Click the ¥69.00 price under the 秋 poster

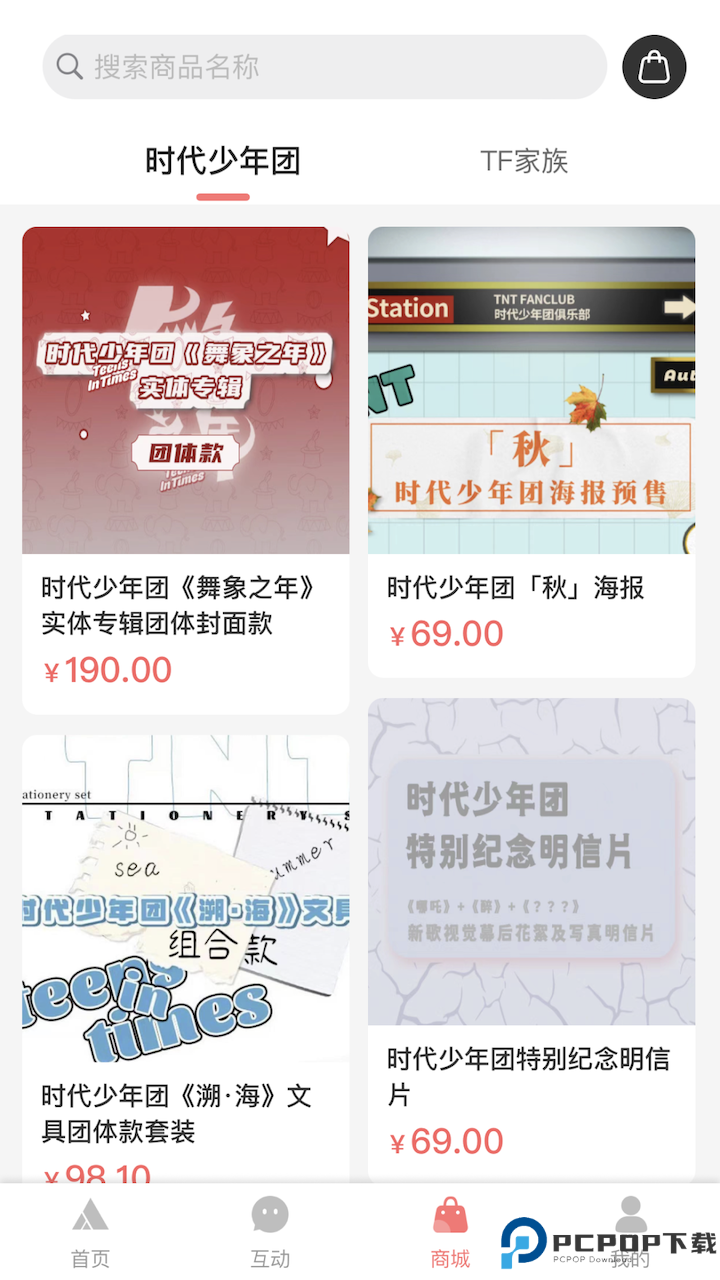448,633
